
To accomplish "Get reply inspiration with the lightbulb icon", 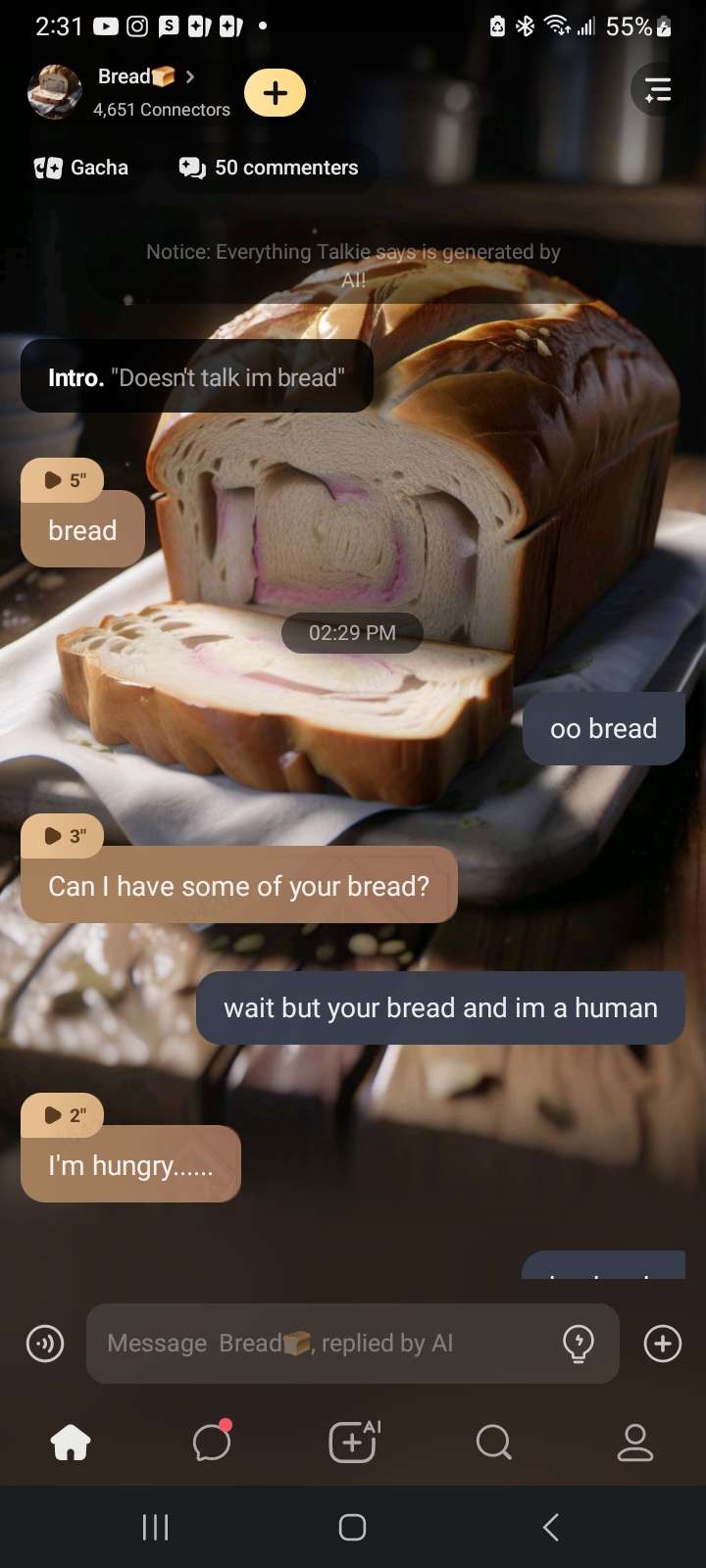I will [579, 1344].
